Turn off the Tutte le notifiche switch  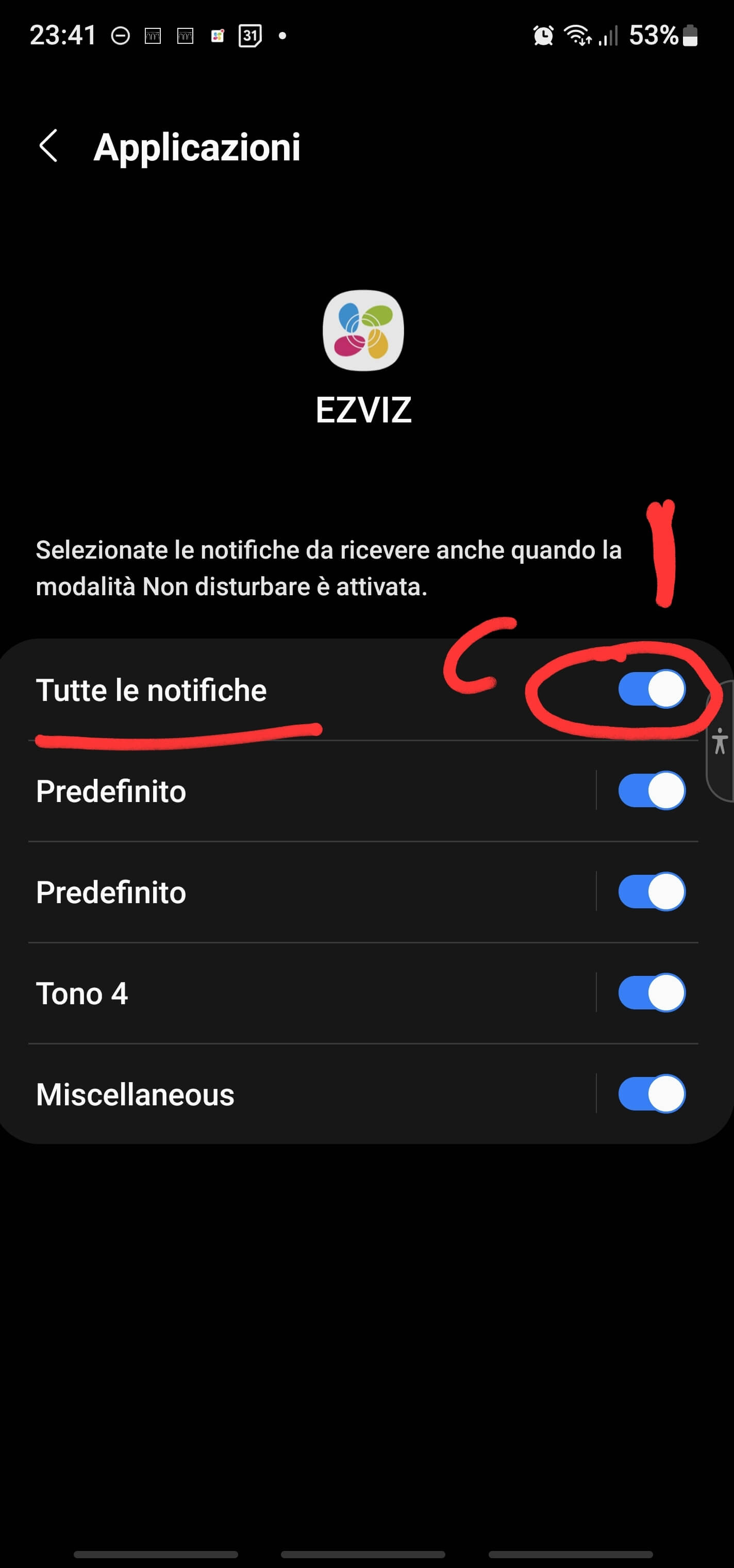pyautogui.click(x=652, y=690)
